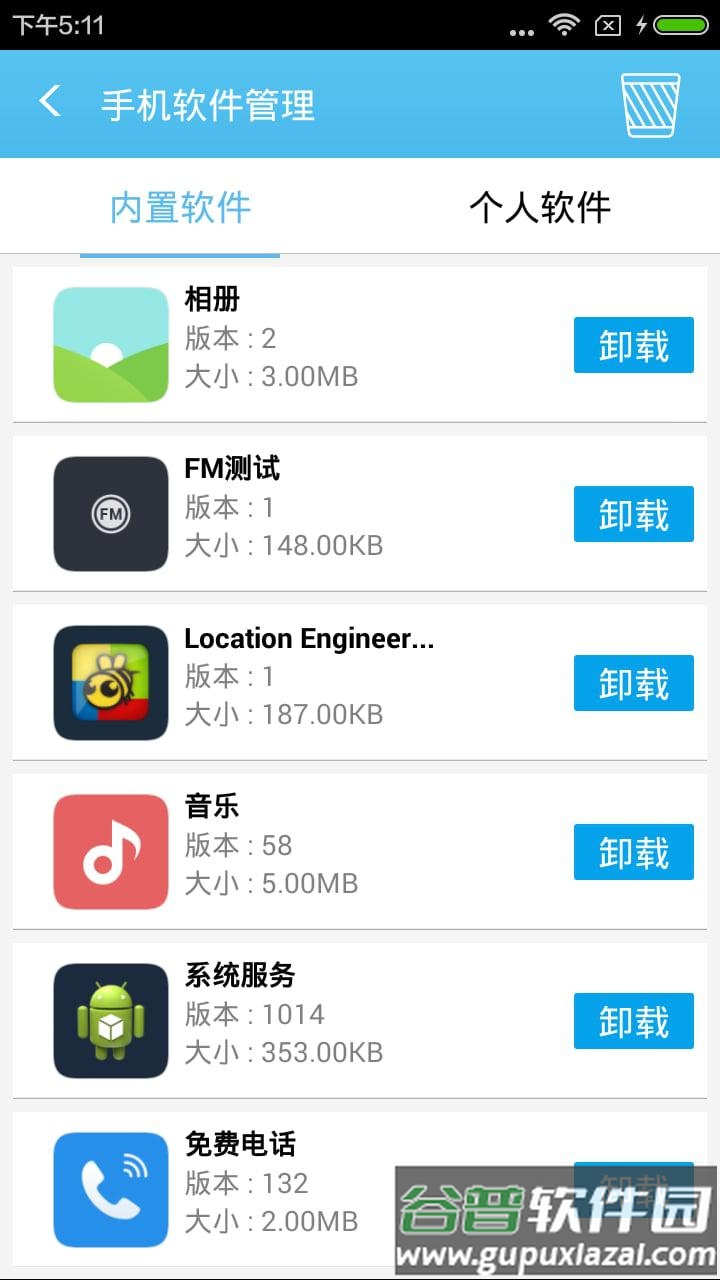720x1280 pixels.
Task: Uninstall 系统服务 with its 卸载 button
Action: click(x=633, y=1019)
